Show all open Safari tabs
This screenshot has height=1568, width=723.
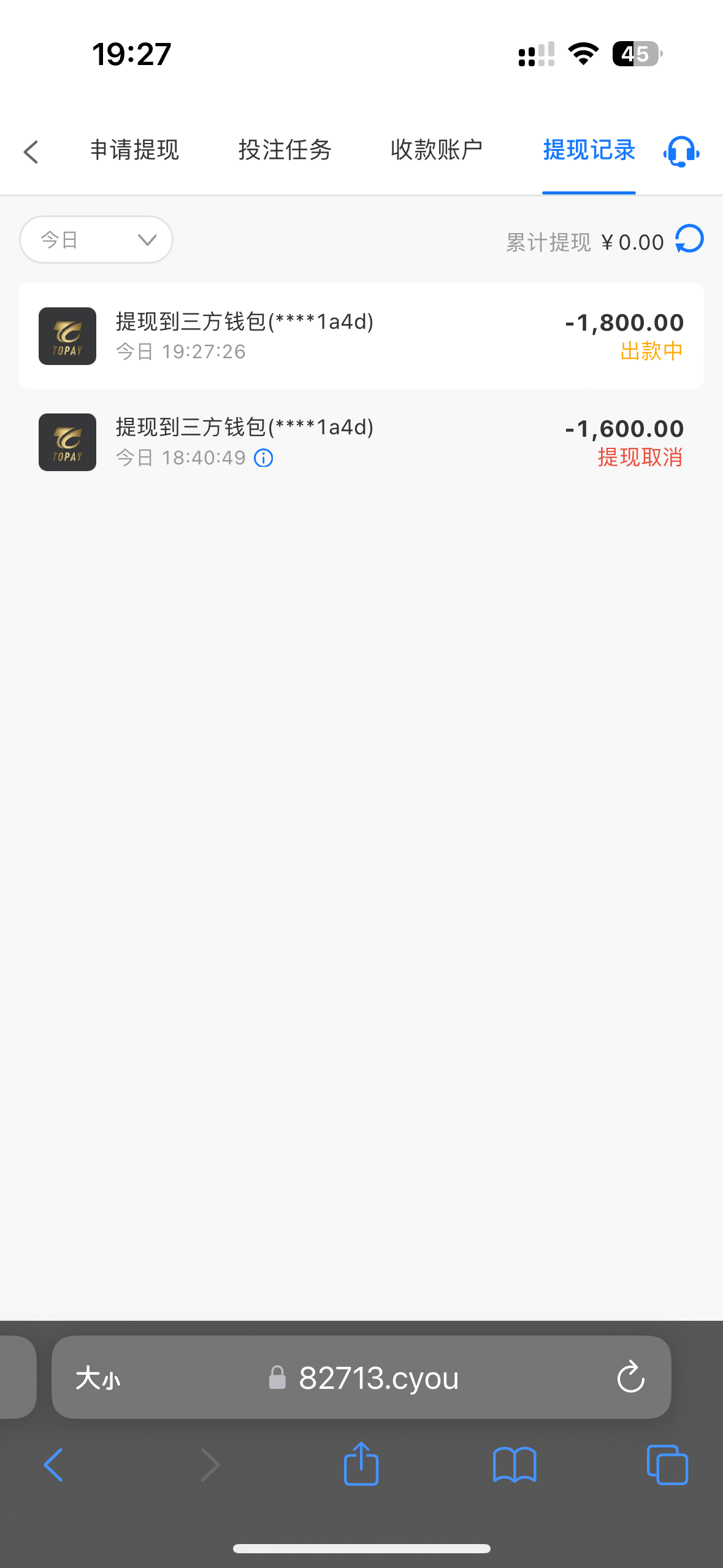click(x=667, y=1465)
